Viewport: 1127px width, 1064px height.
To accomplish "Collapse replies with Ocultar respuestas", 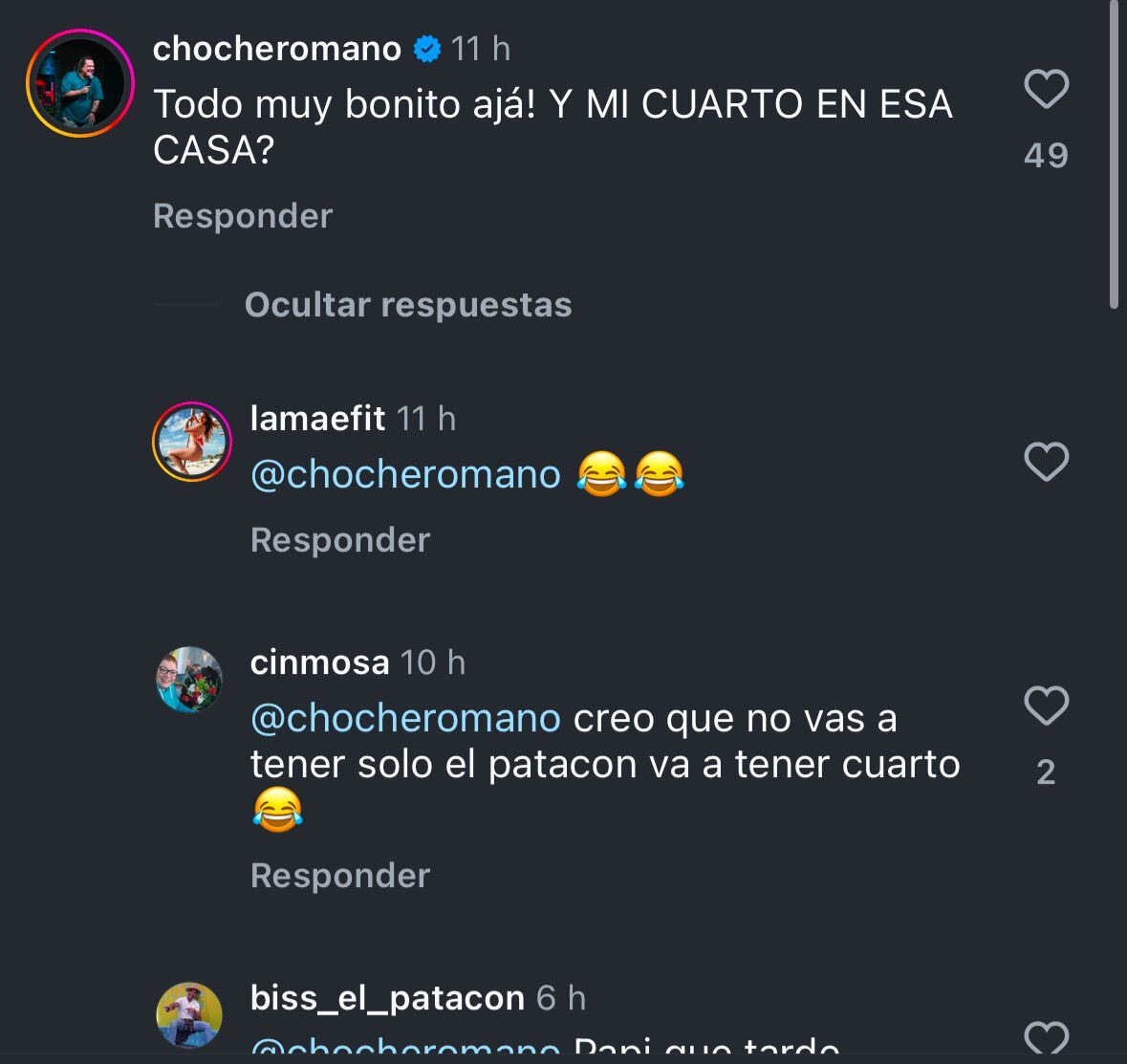I will point(407,305).
